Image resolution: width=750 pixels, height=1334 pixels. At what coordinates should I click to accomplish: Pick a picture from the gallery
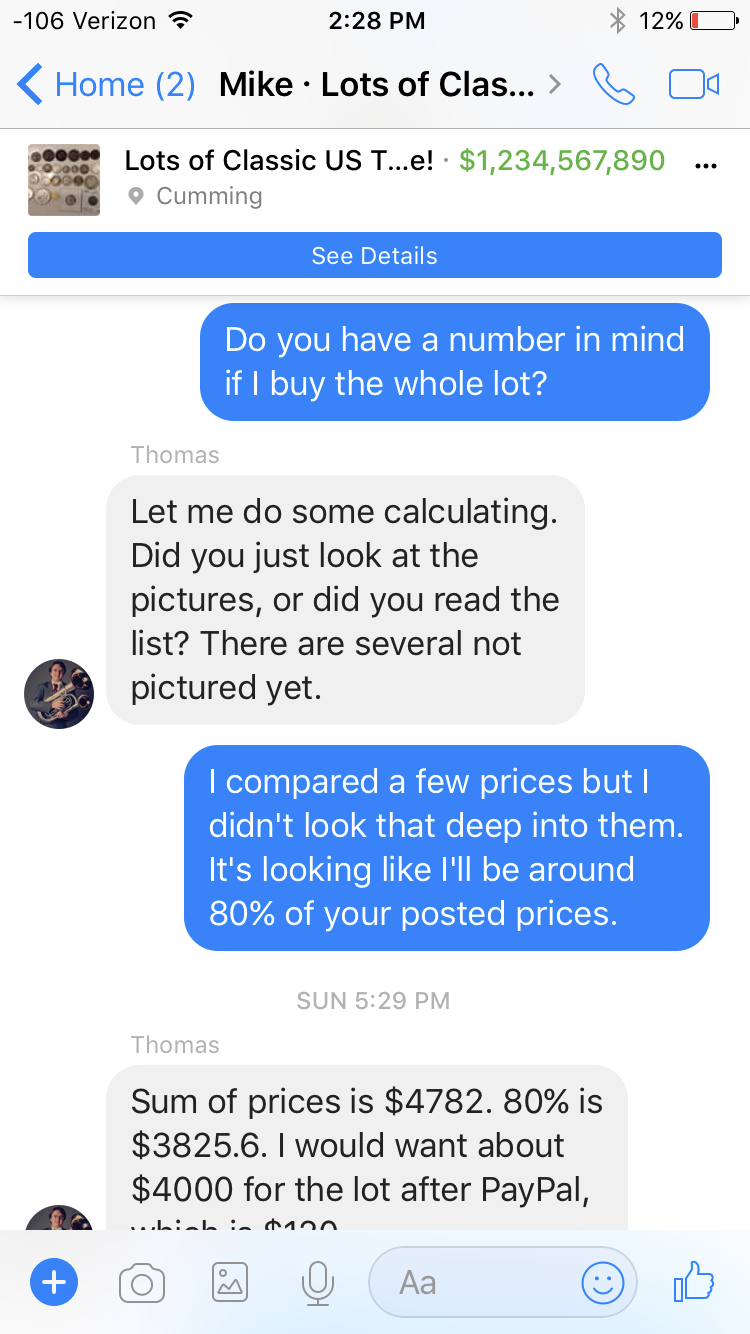tap(230, 1282)
